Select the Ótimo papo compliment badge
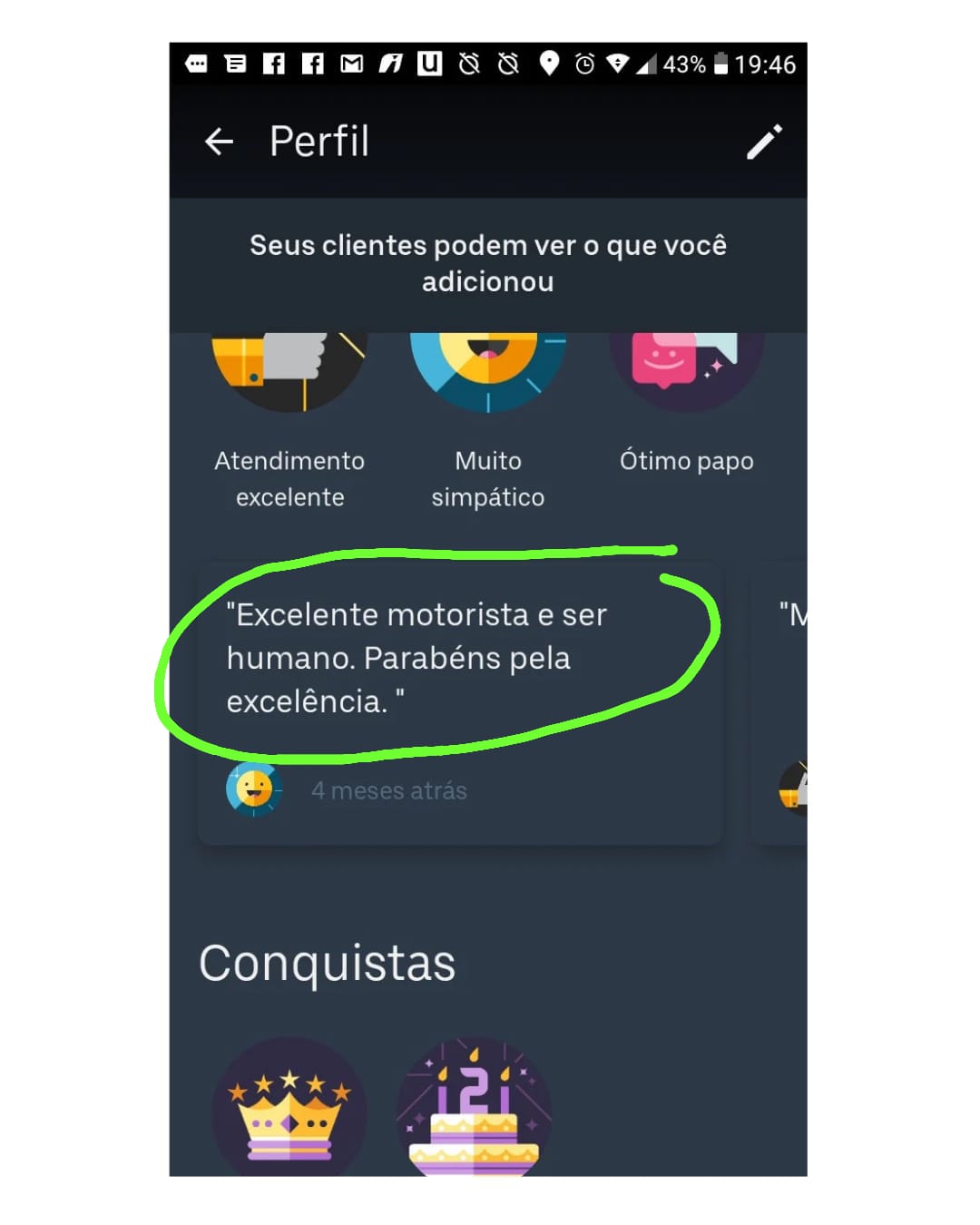The width and height of the screenshot is (980, 1225). click(686, 372)
